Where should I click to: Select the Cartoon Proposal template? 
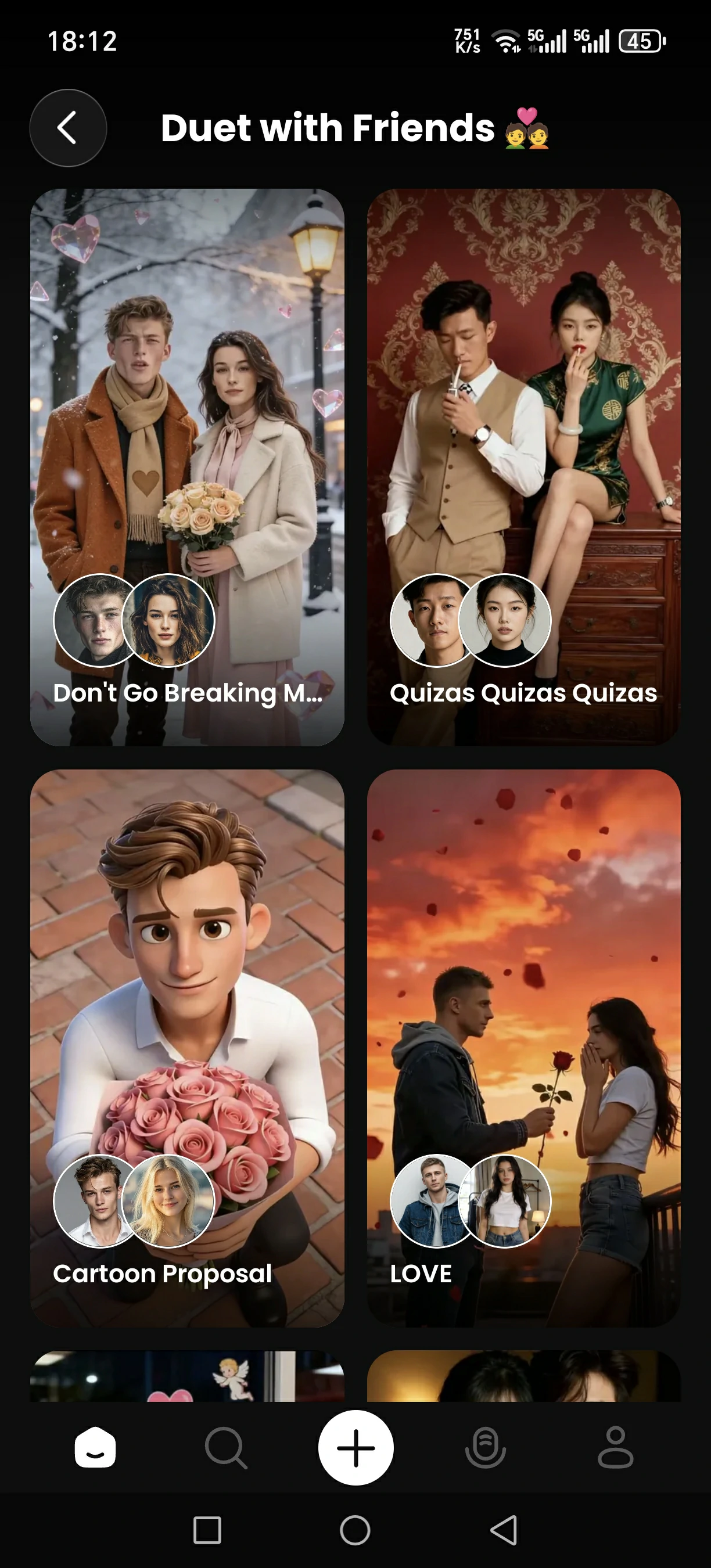click(x=188, y=1047)
